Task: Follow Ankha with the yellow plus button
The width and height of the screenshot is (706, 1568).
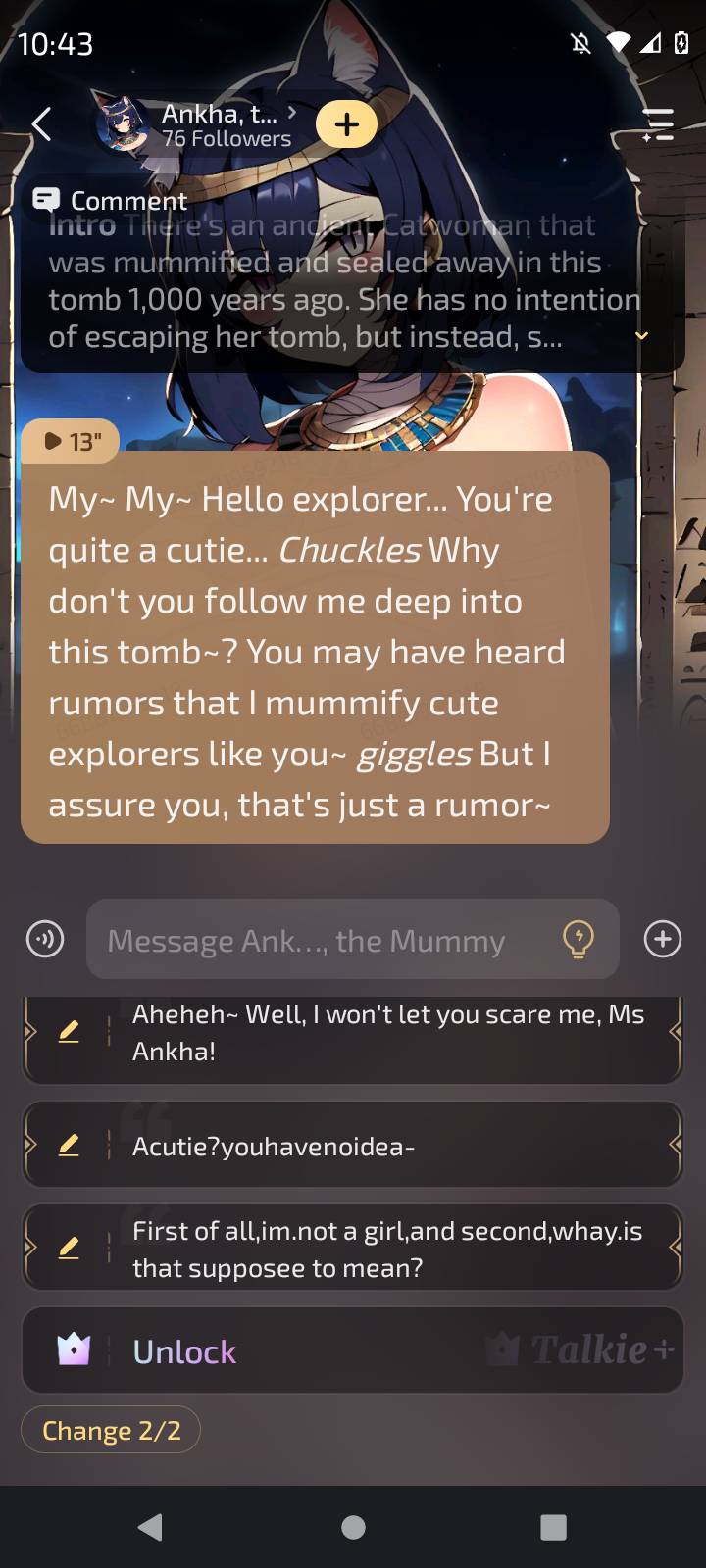Action: (346, 124)
